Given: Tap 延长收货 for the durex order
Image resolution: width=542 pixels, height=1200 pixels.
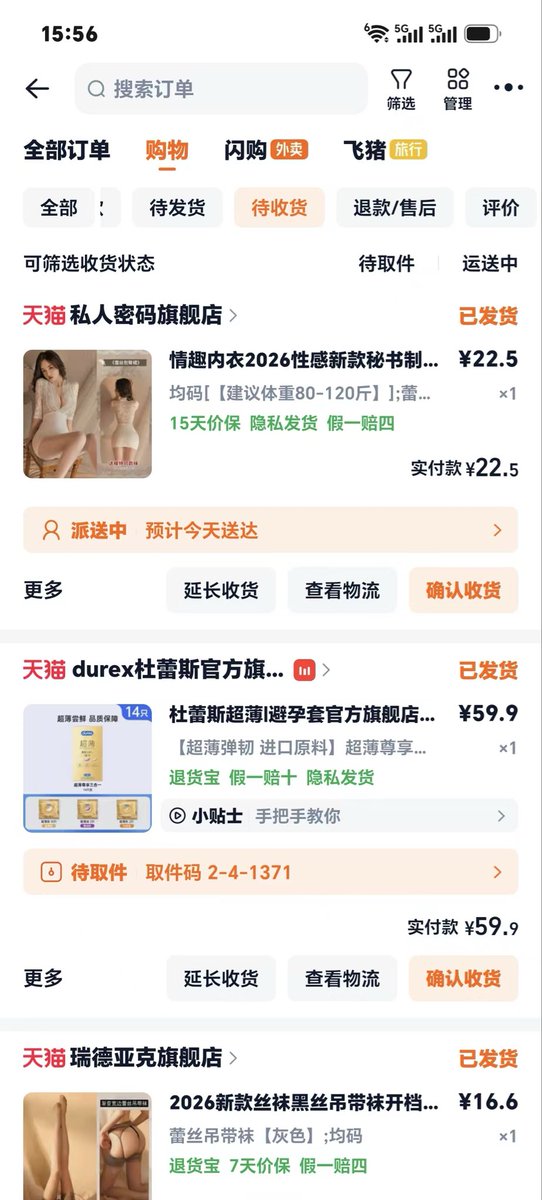Looking at the screenshot, I should (x=221, y=978).
